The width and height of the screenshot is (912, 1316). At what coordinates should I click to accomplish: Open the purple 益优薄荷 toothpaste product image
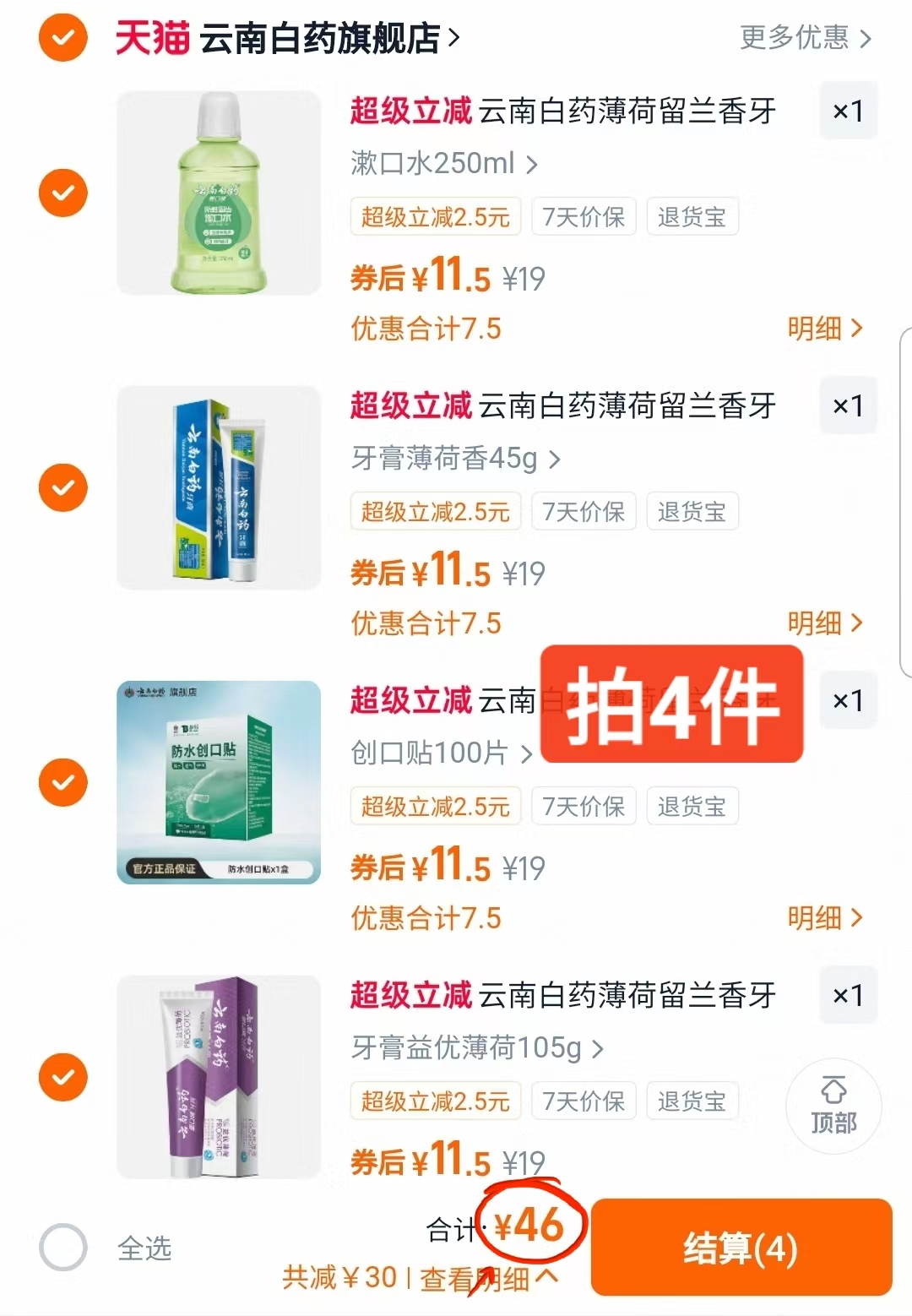(x=218, y=1077)
